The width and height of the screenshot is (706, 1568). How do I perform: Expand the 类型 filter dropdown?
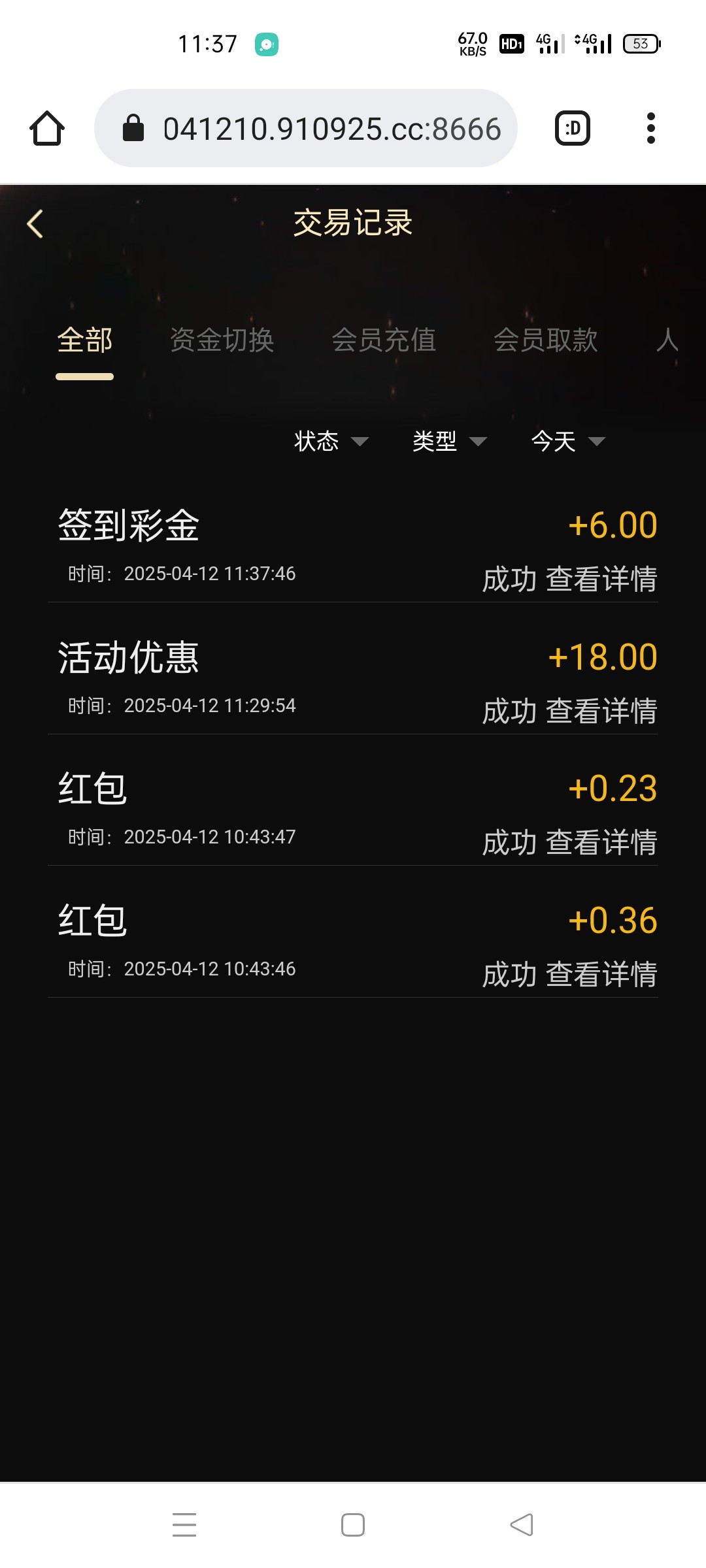(x=450, y=441)
